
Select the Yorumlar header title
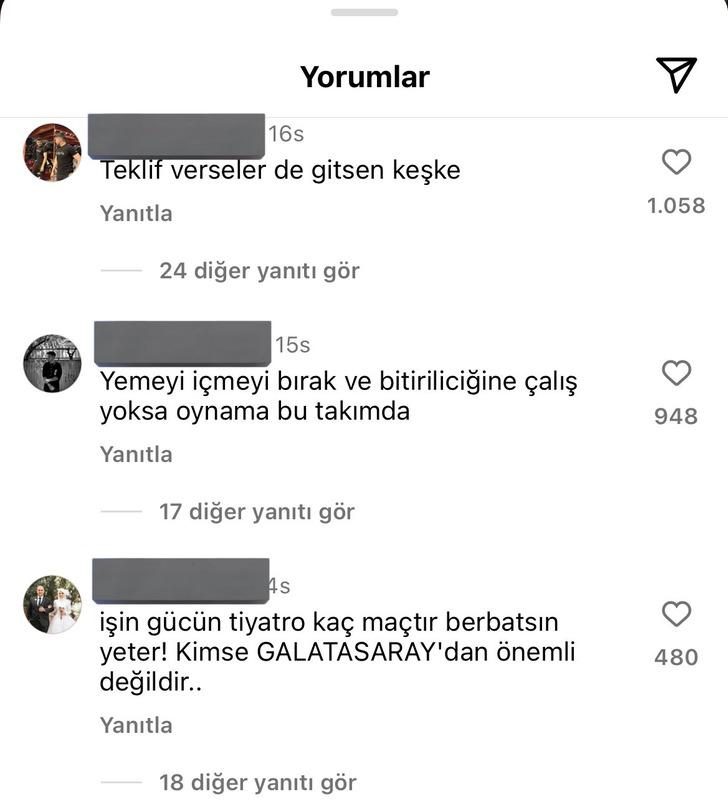point(364,75)
